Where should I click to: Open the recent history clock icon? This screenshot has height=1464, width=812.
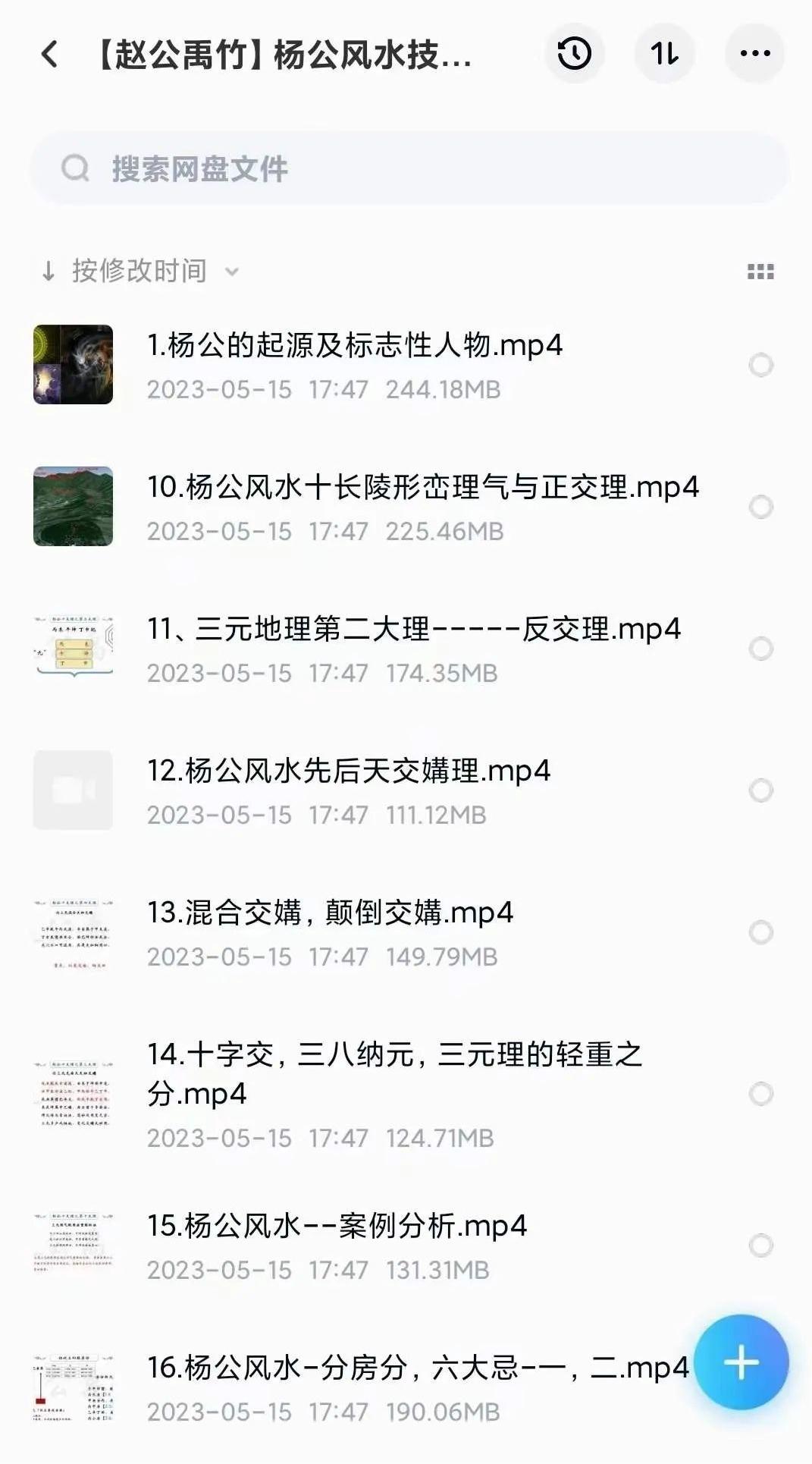click(574, 53)
